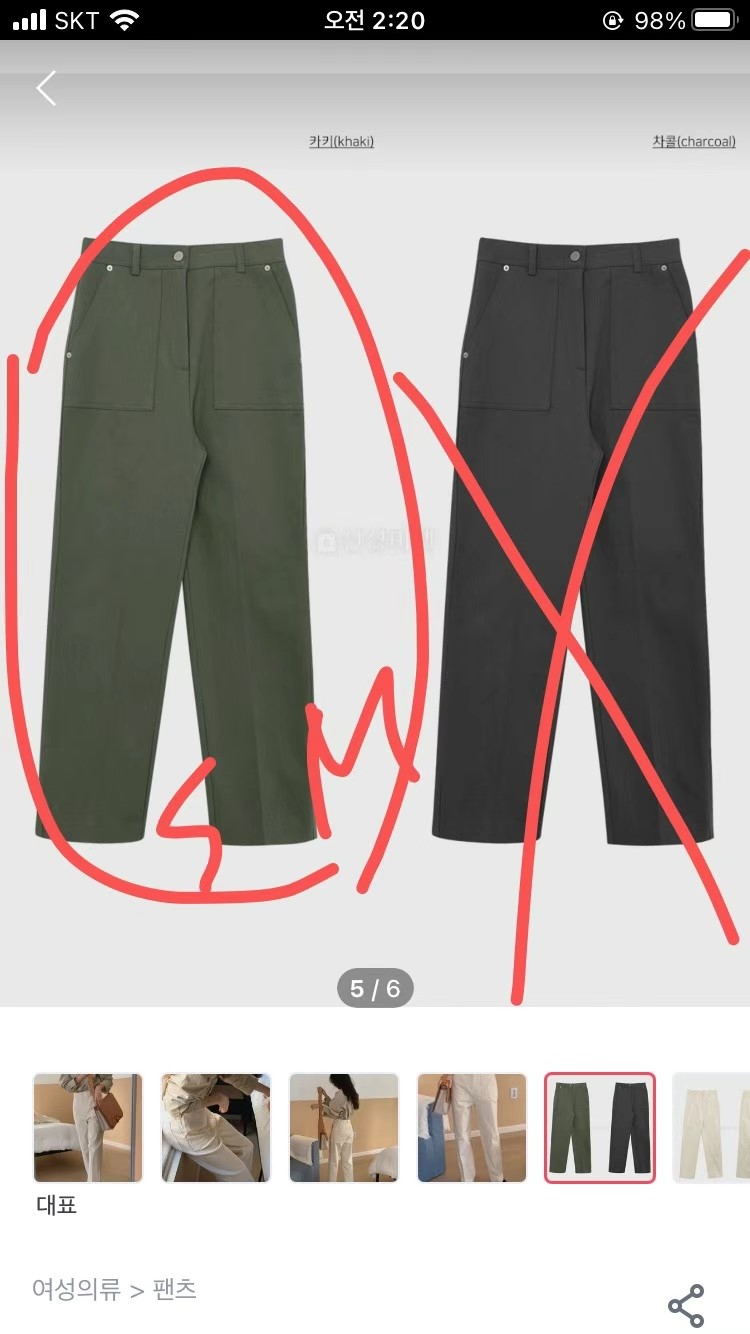Select the khaki and charcoal pants thumbnail
The width and height of the screenshot is (750, 1334).
click(x=600, y=1128)
